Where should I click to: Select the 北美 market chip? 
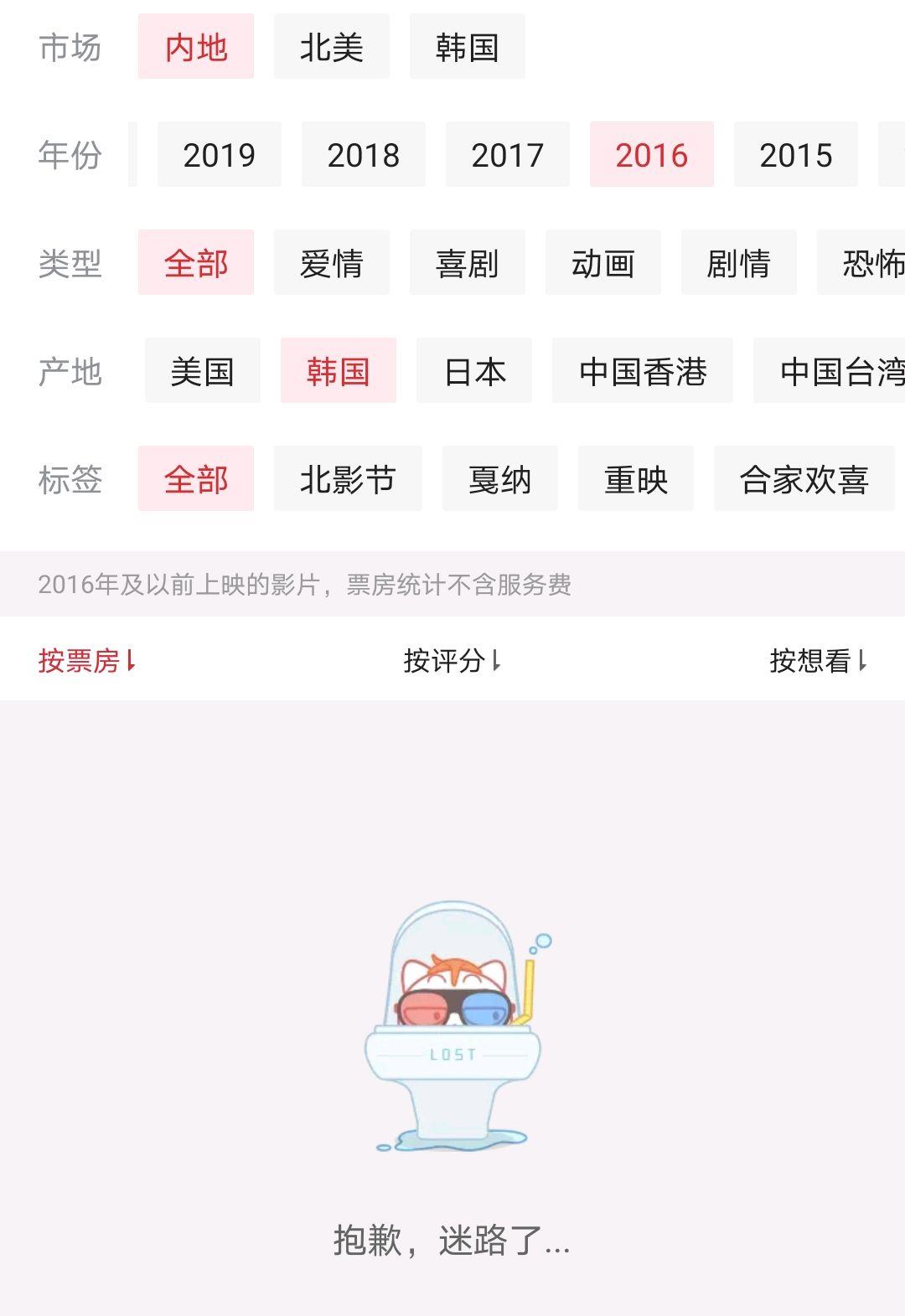331,47
